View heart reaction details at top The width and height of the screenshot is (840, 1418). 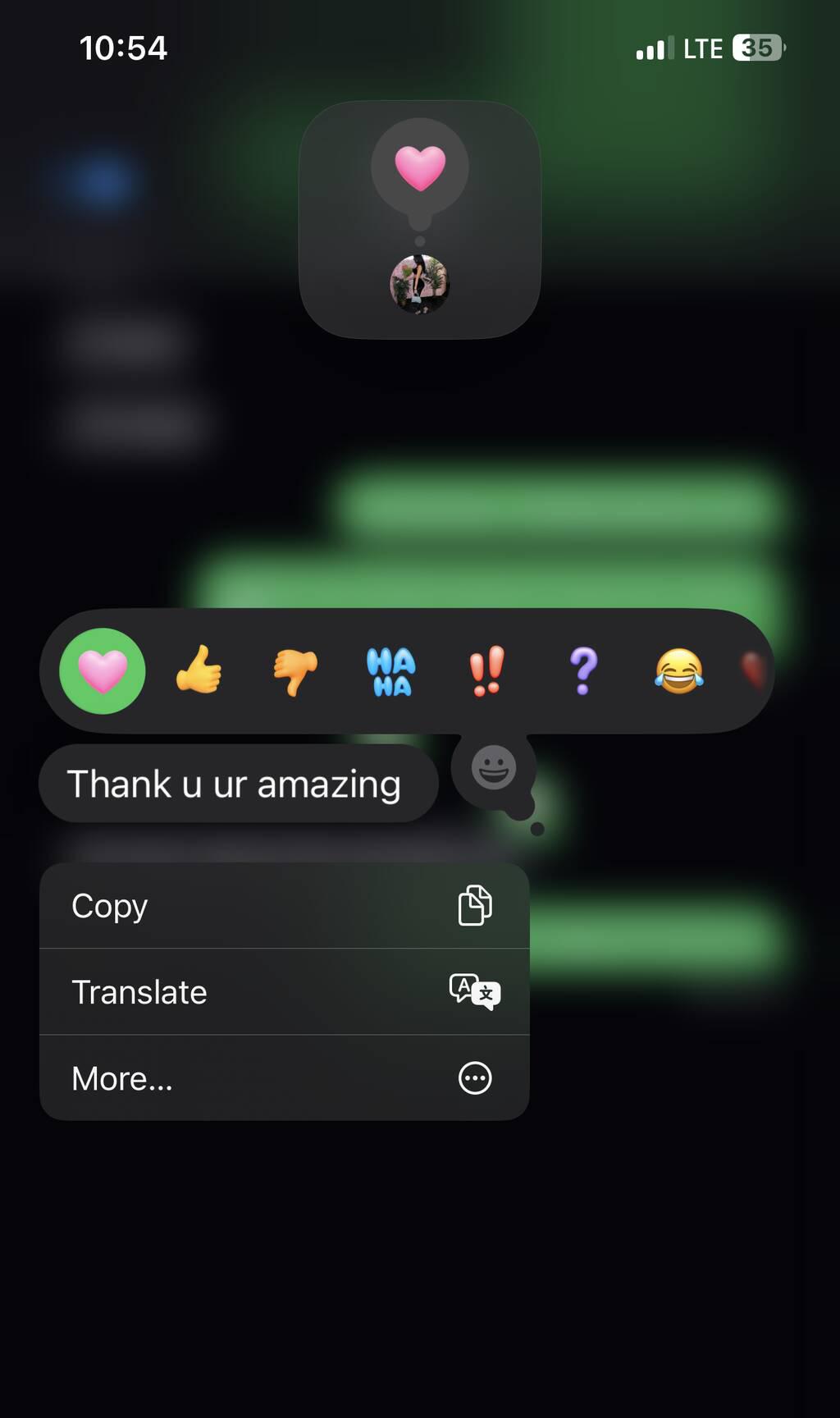tap(419, 219)
